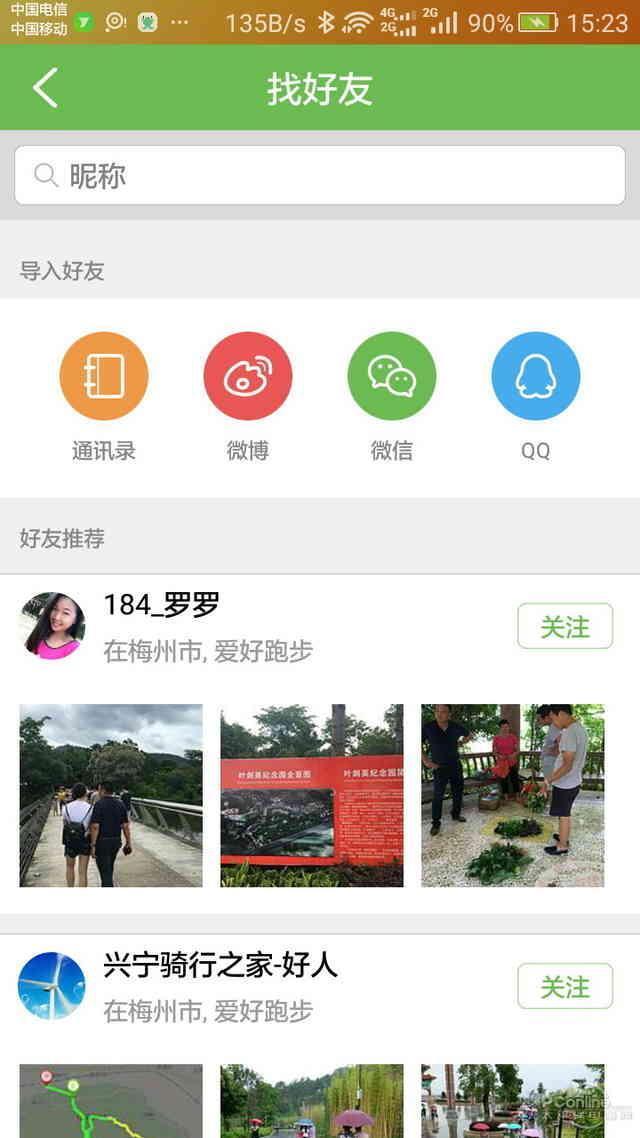This screenshot has height=1138, width=640.
Task: Follow 184_罗罗 with the 关注 button
Action: [x=565, y=627]
